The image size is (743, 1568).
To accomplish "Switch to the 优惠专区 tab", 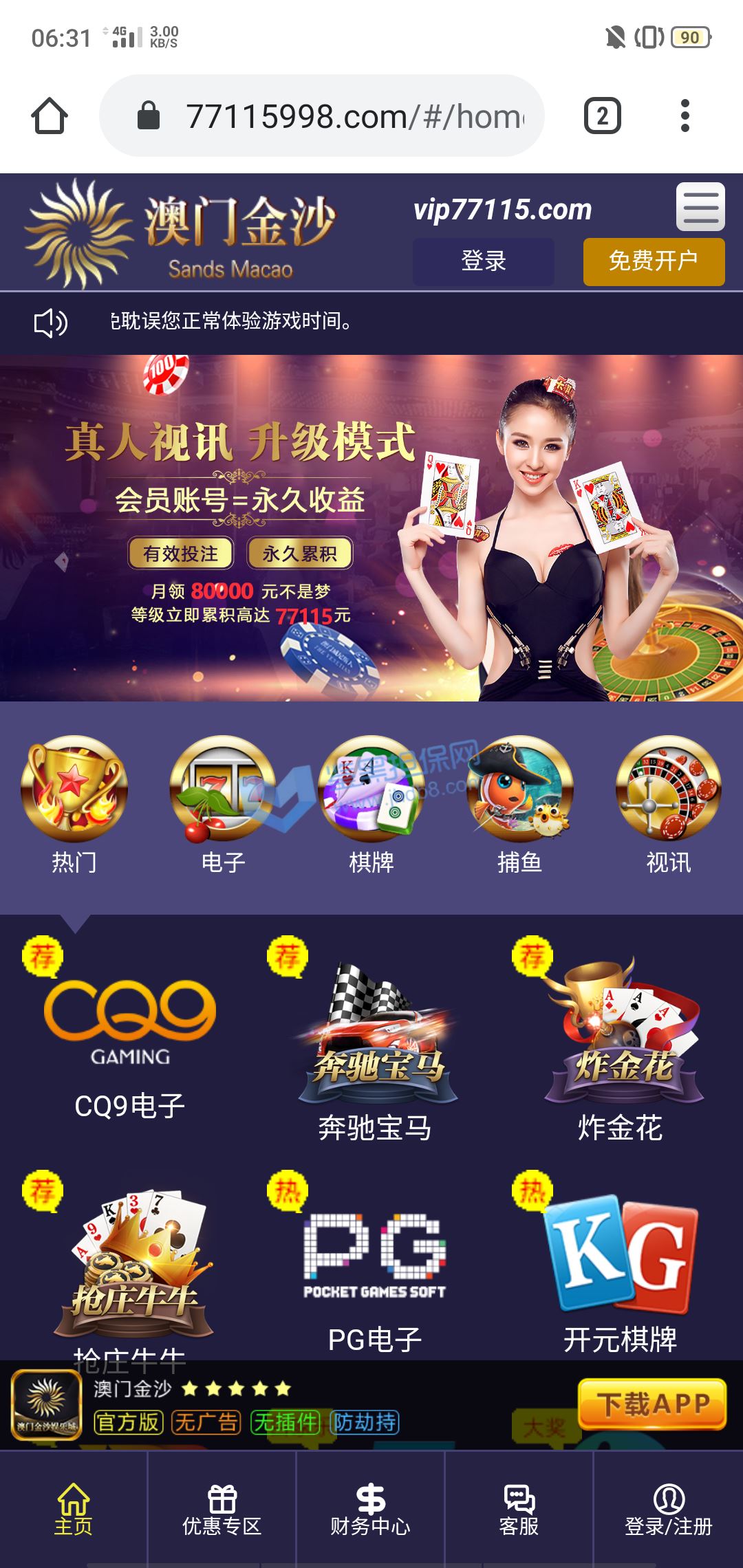I will 222,1510.
